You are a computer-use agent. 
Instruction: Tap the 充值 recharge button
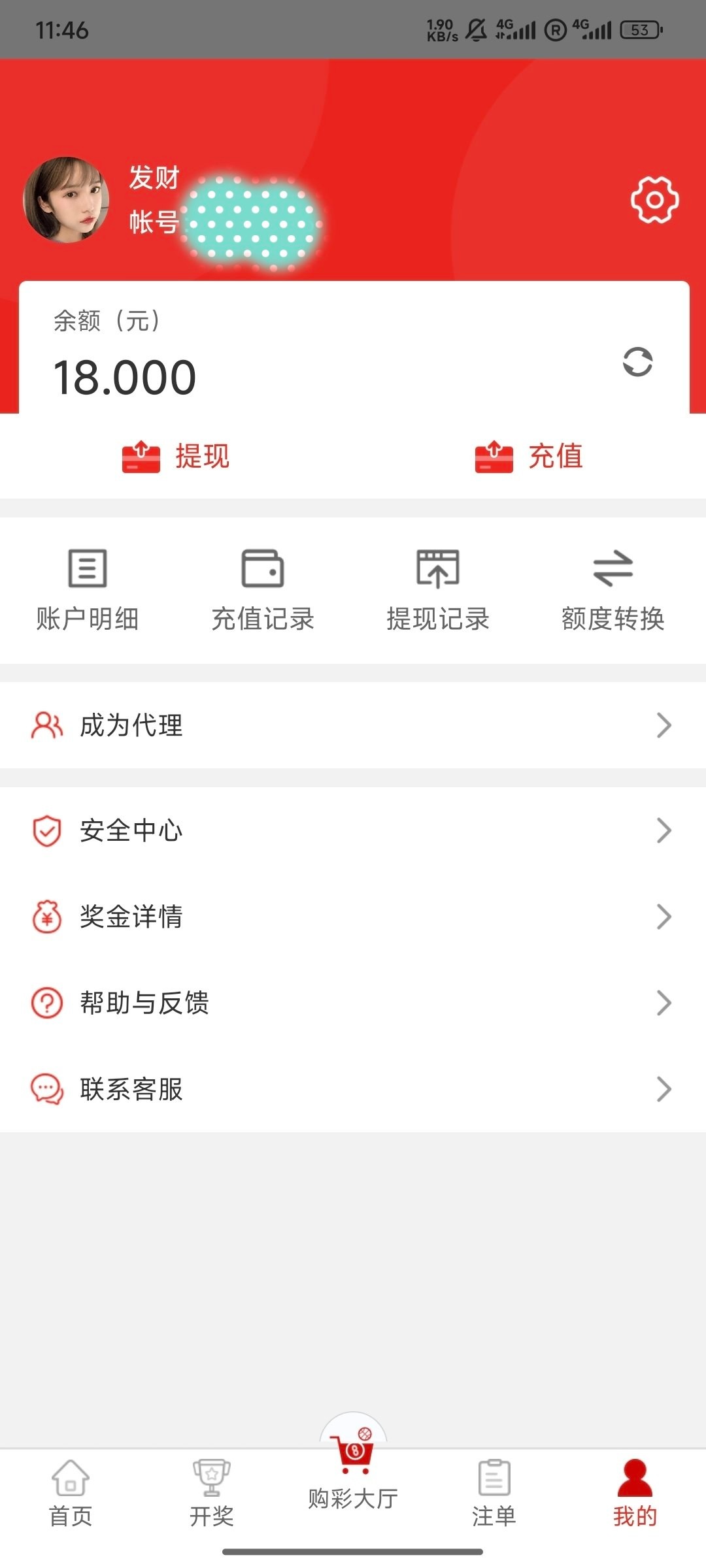[529, 456]
